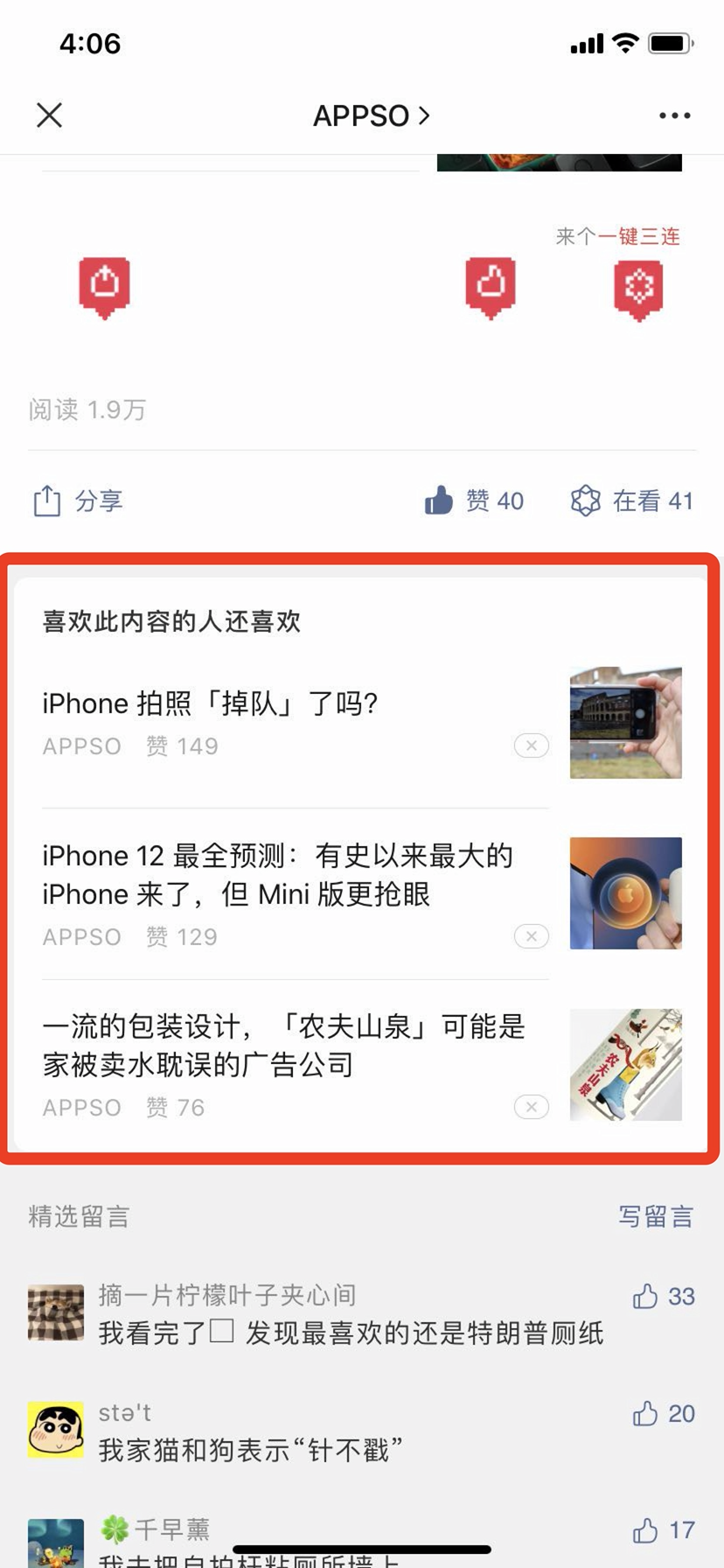Open the APPSO account page
The image size is (724, 1568).
(x=371, y=115)
